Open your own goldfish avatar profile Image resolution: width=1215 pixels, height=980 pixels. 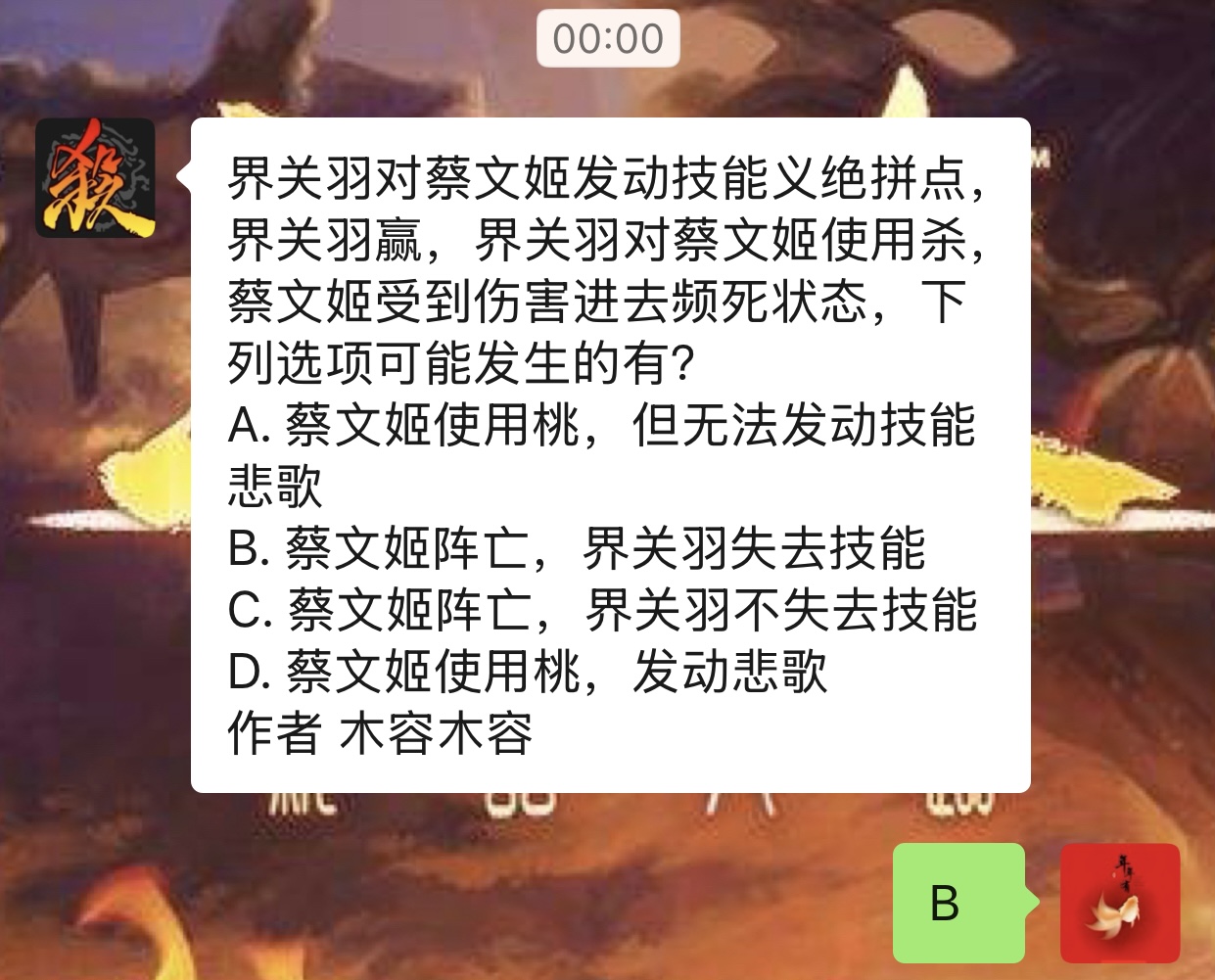click(1120, 903)
